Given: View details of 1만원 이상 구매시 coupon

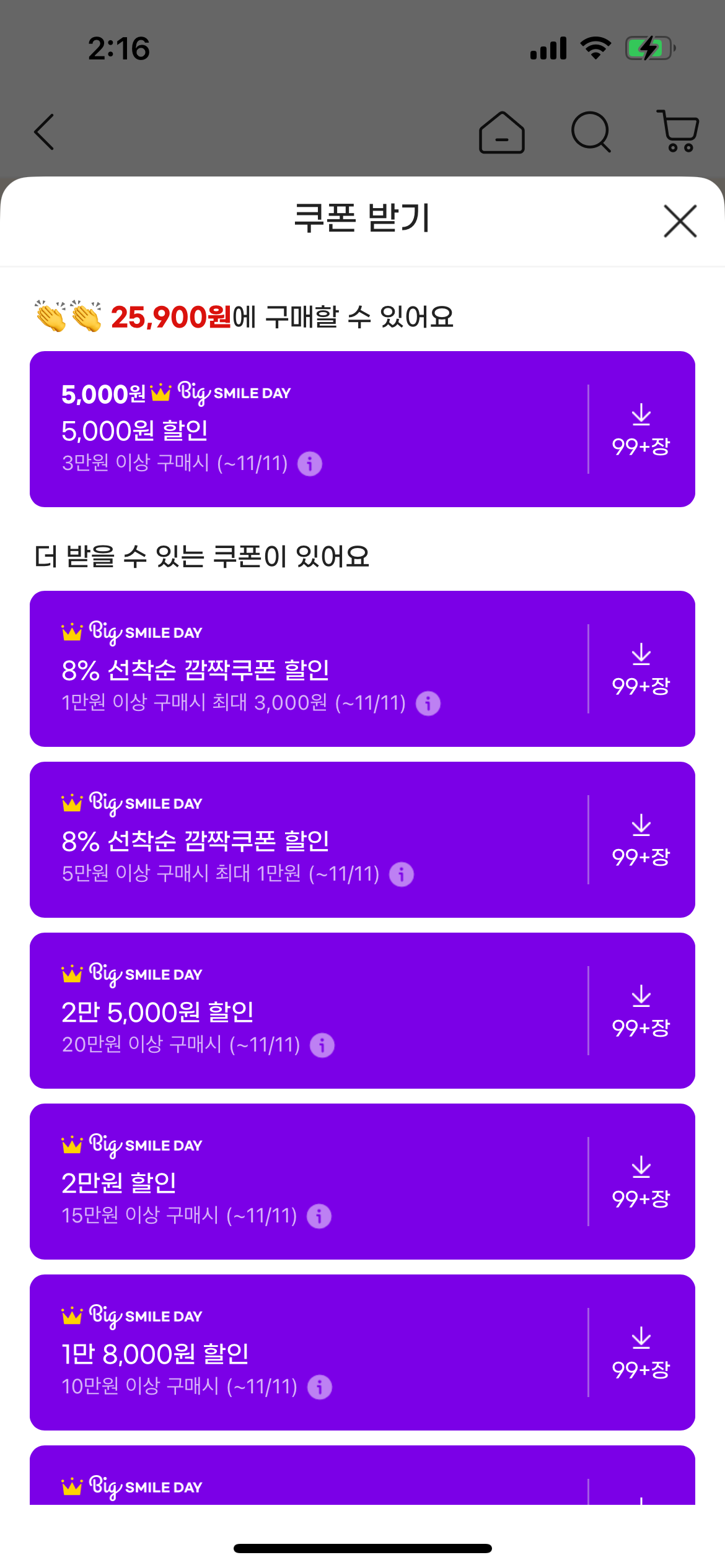Looking at the screenshot, I should point(428,703).
